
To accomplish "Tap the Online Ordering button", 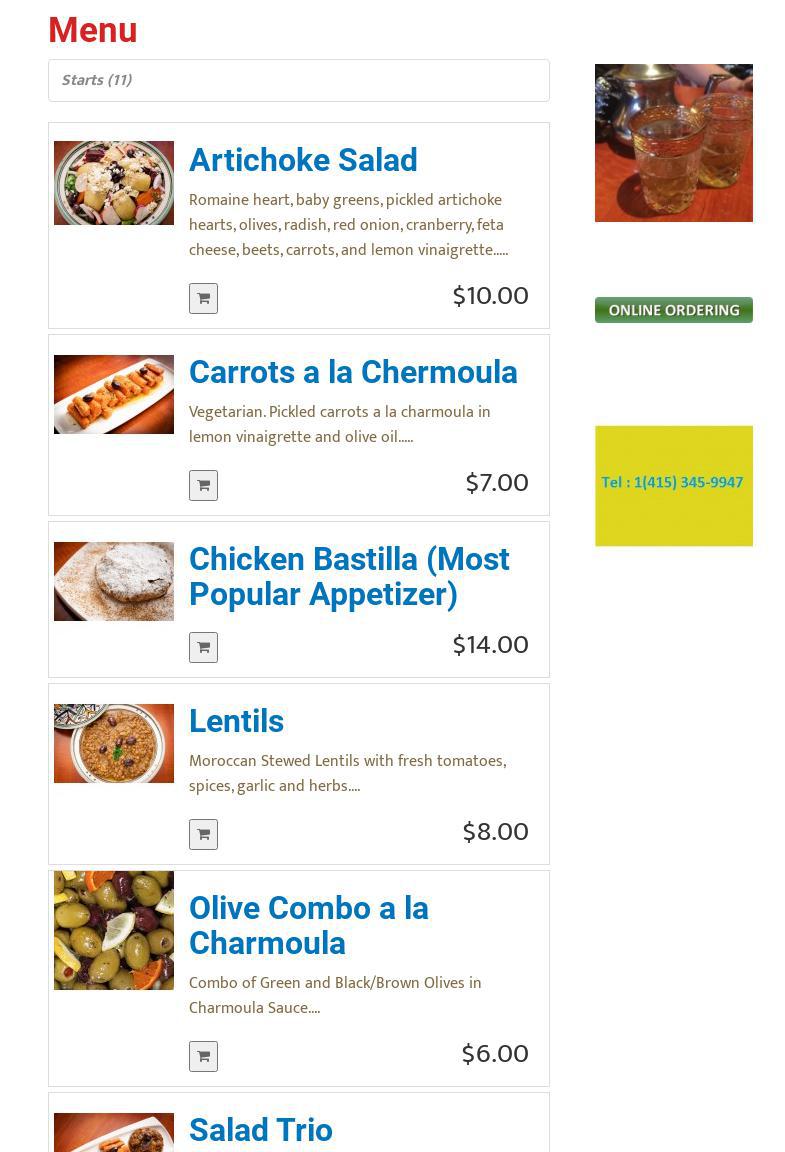I will tap(673, 310).
